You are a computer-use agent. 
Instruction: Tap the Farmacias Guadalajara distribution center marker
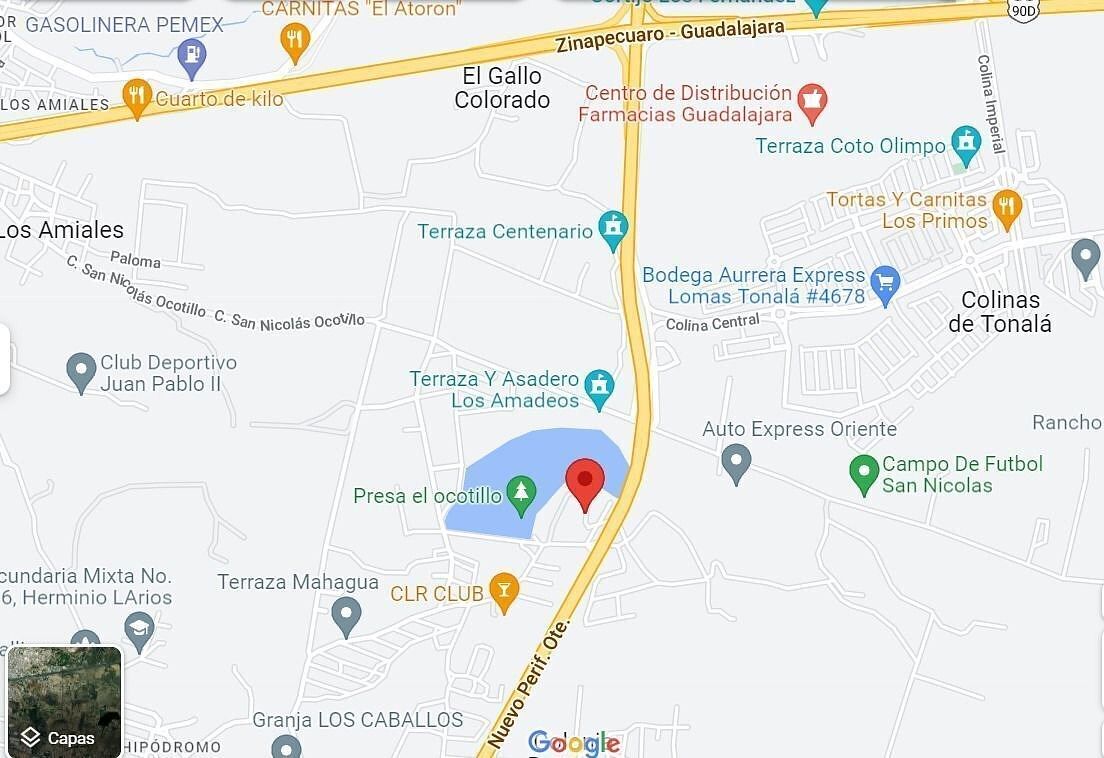(812, 103)
